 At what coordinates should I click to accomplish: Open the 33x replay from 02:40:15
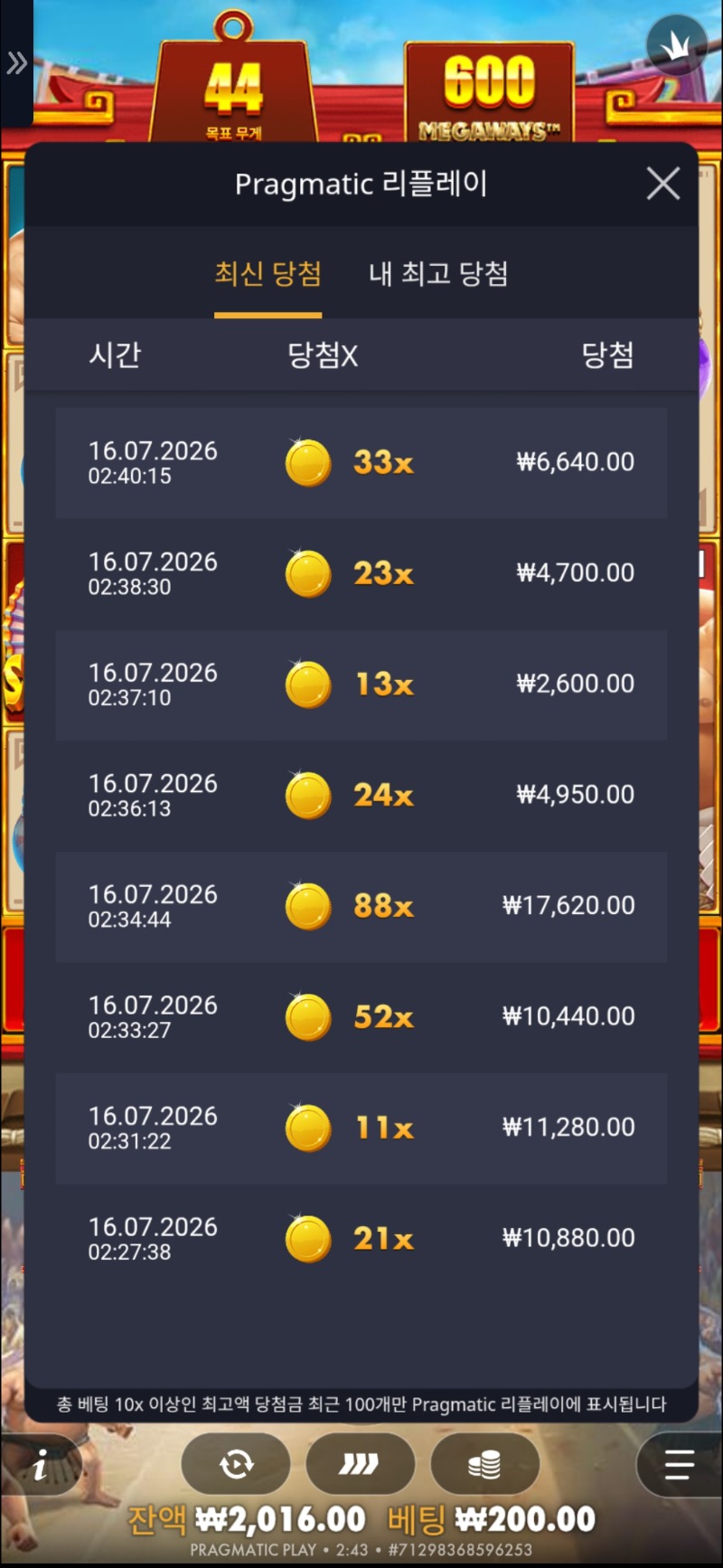[361, 462]
